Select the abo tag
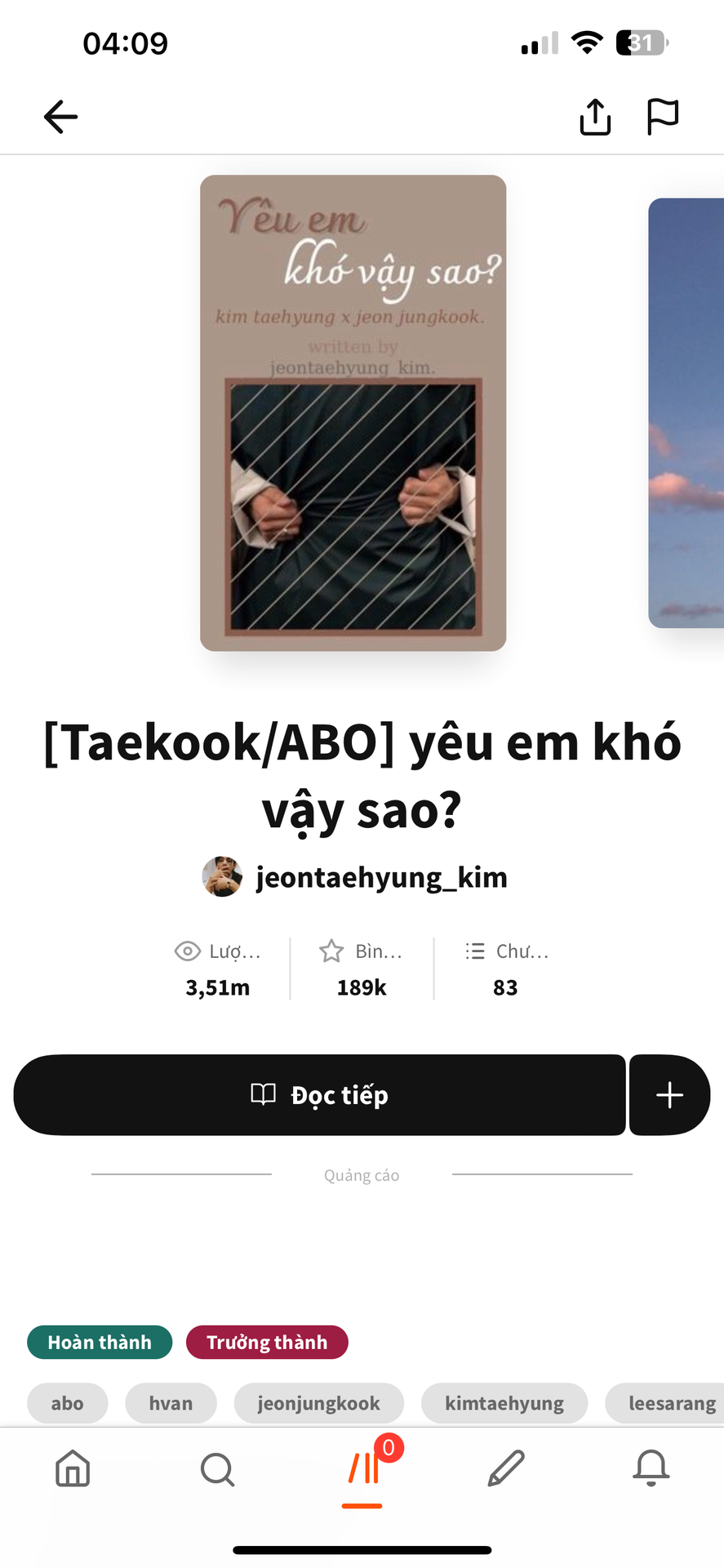The image size is (724, 1568). 68,1403
